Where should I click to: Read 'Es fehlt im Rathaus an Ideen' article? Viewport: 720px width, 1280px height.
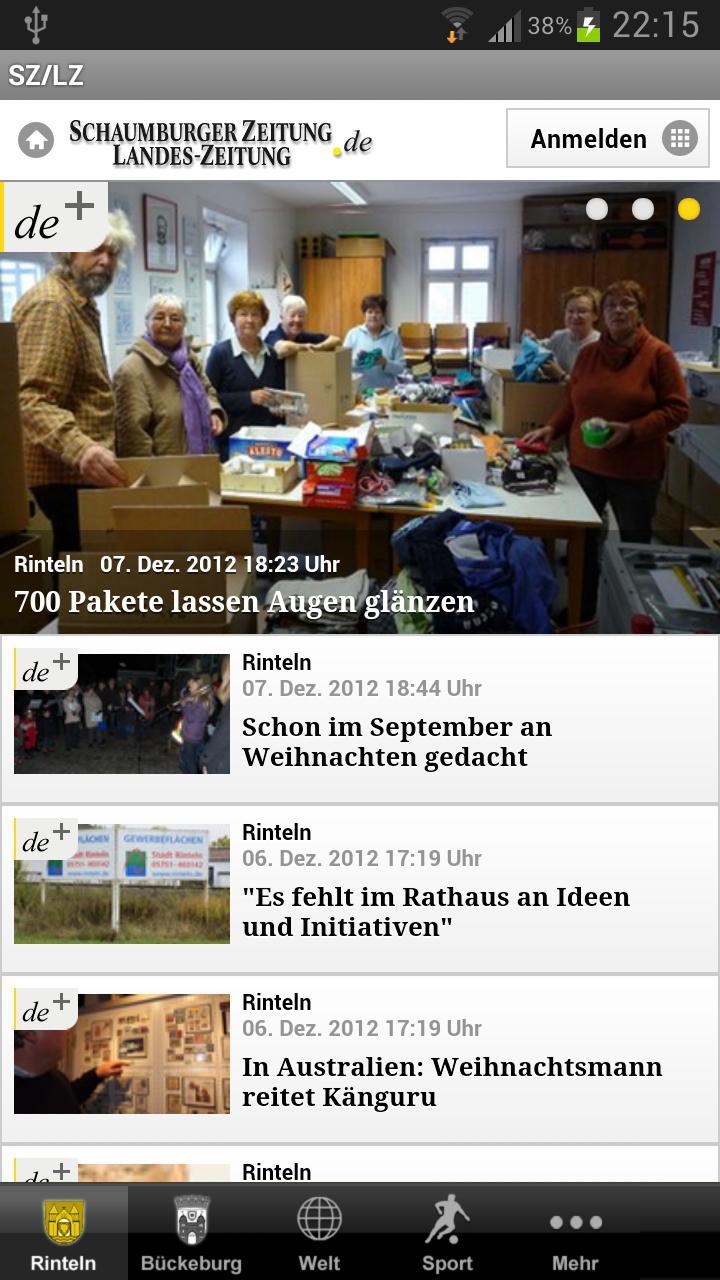(436, 911)
